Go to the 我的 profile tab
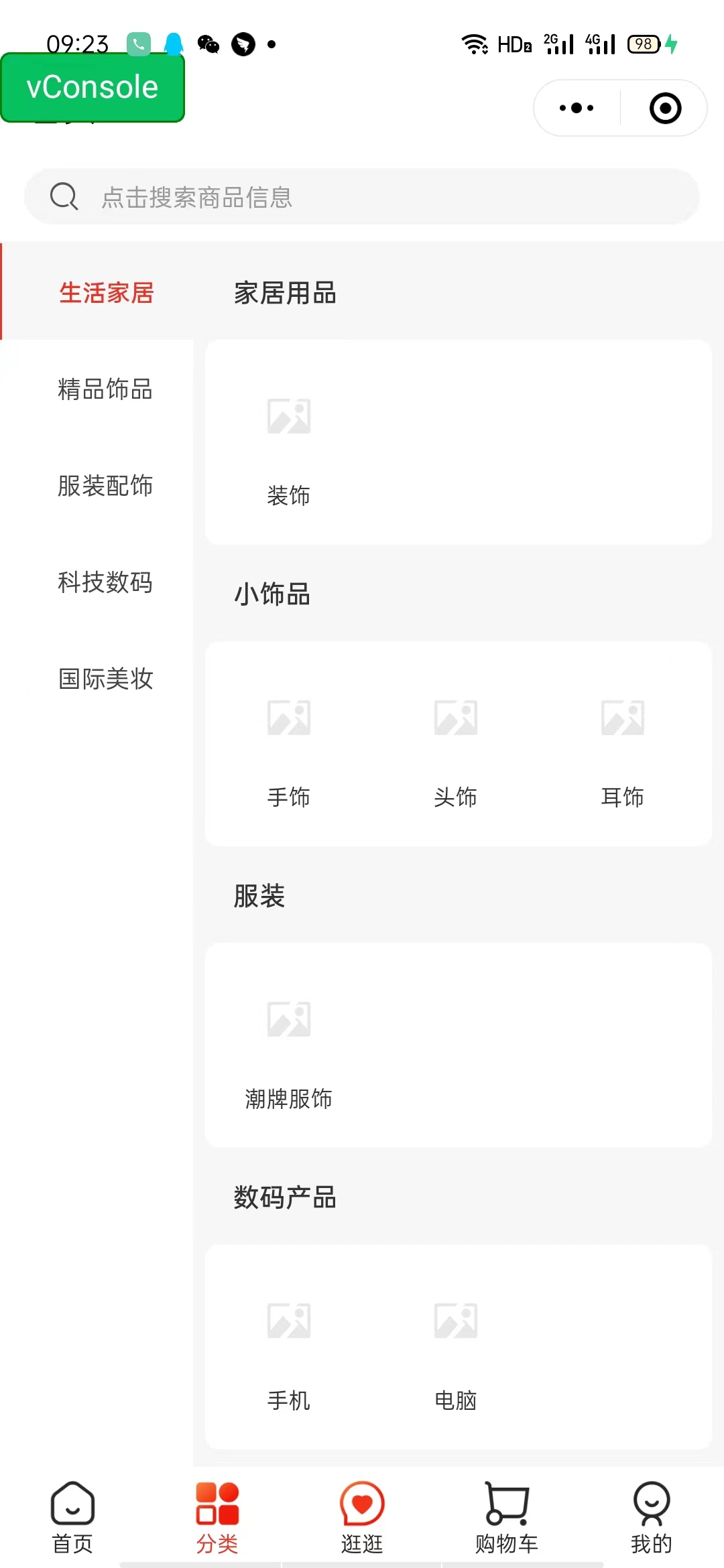This screenshot has height=1568, width=724. click(x=652, y=1517)
